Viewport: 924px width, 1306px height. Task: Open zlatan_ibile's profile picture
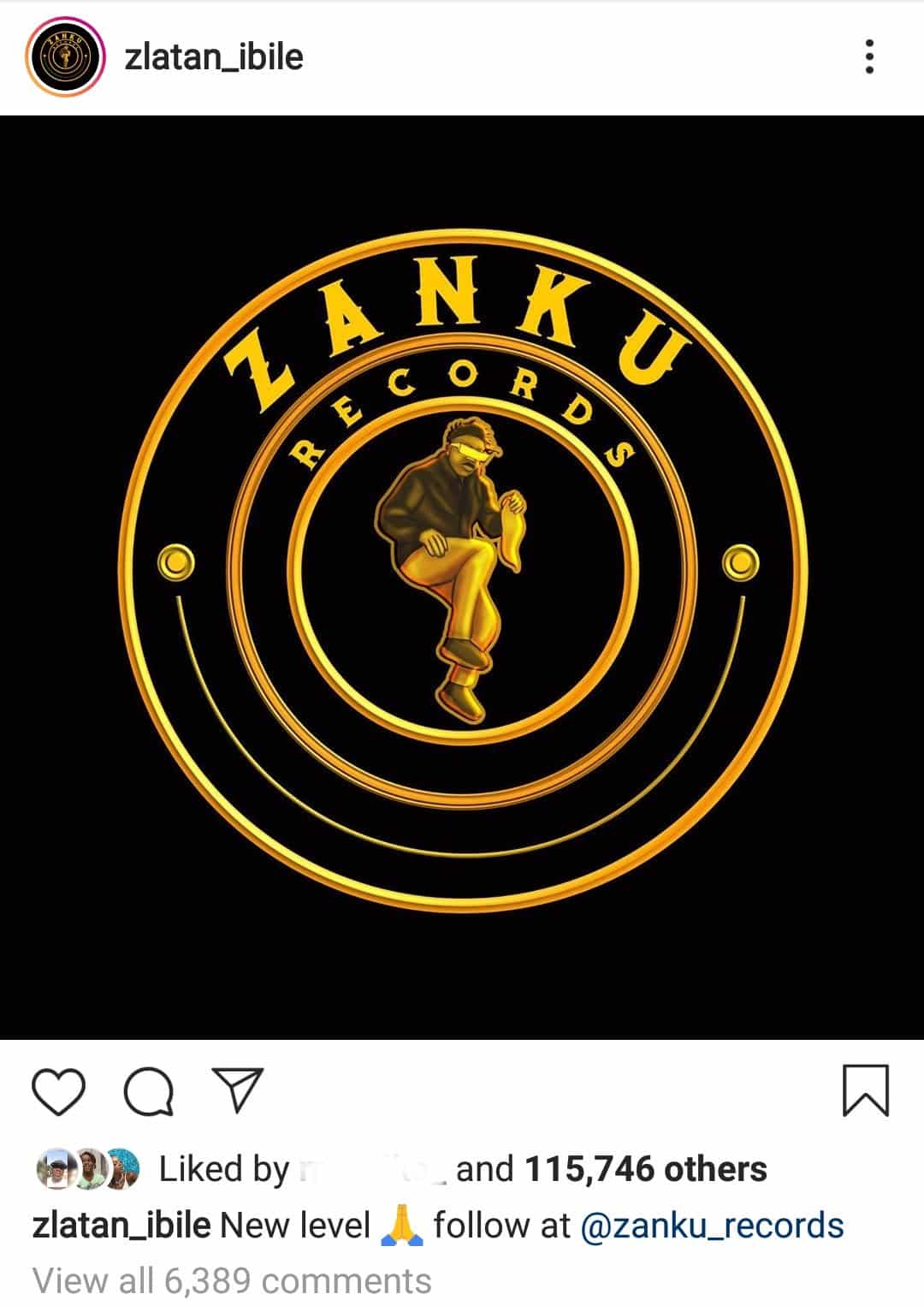click(66, 58)
